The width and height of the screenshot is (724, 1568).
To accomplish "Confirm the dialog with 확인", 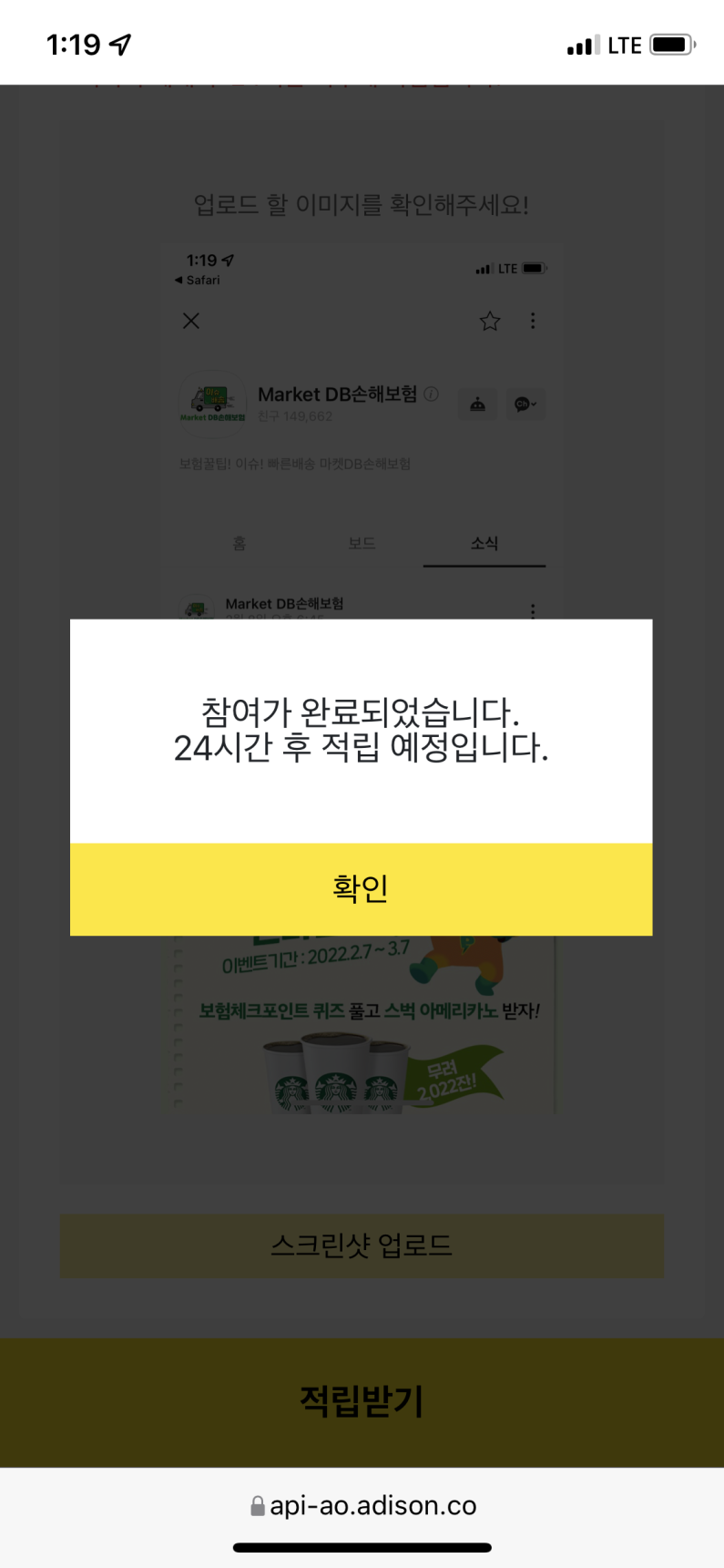I will (x=361, y=888).
